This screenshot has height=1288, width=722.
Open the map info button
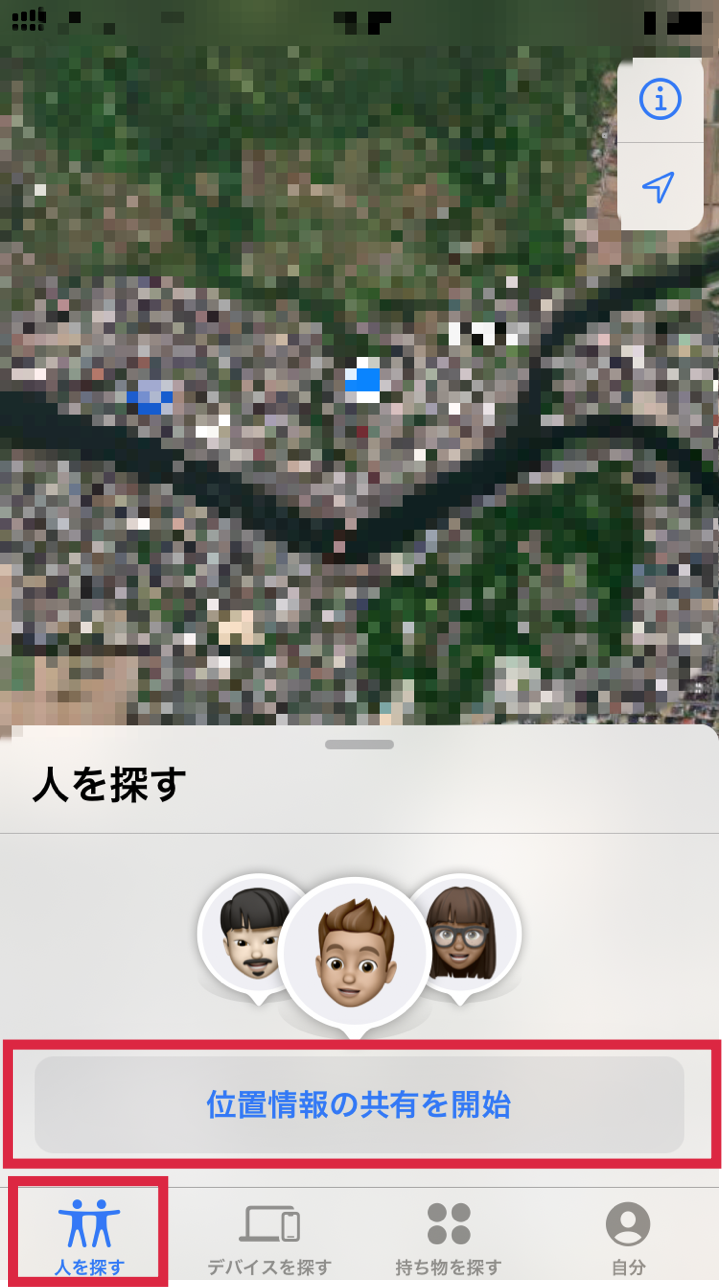pyautogui.click(x=659, y=100)
